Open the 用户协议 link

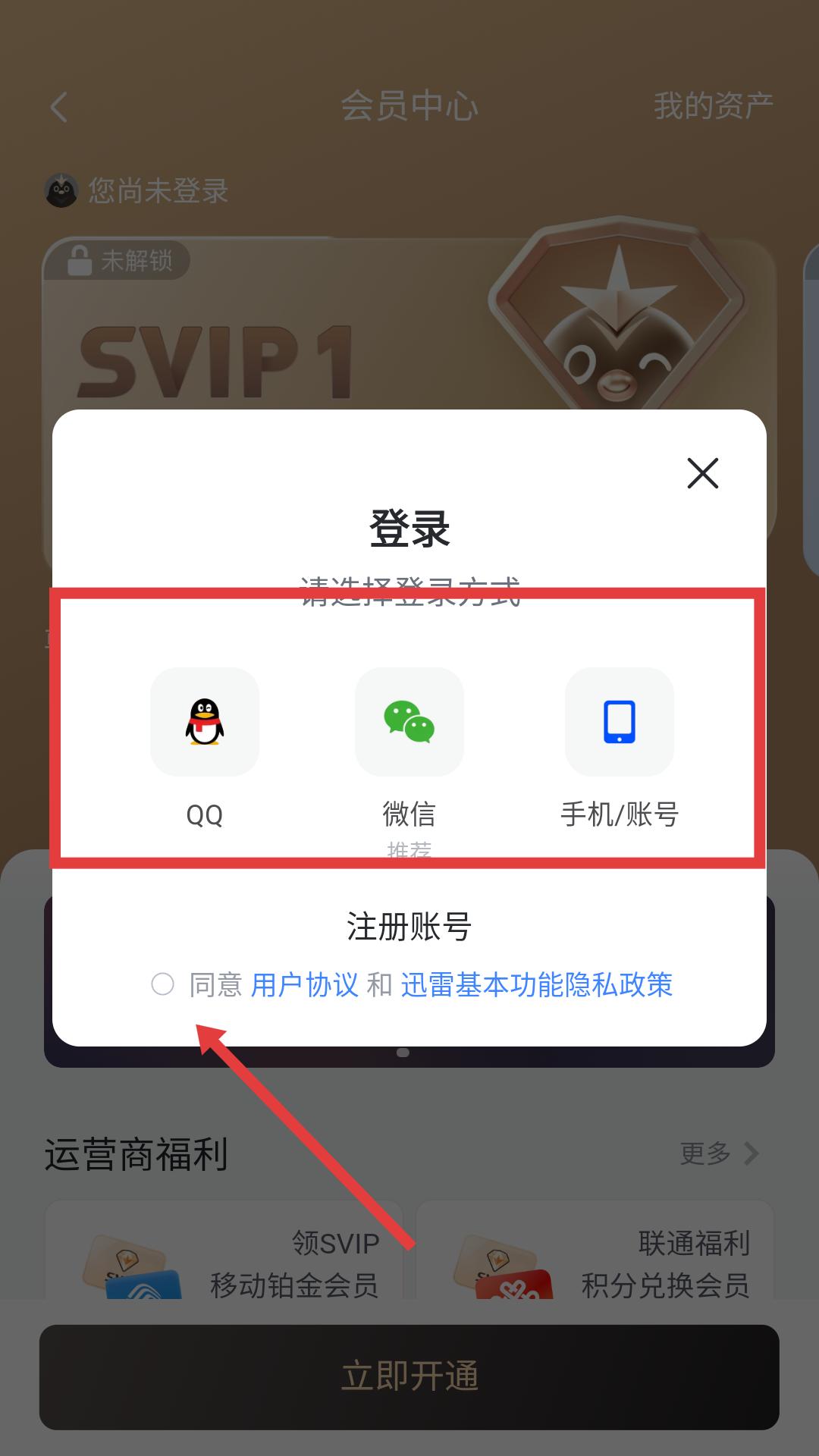click(304, 985)
